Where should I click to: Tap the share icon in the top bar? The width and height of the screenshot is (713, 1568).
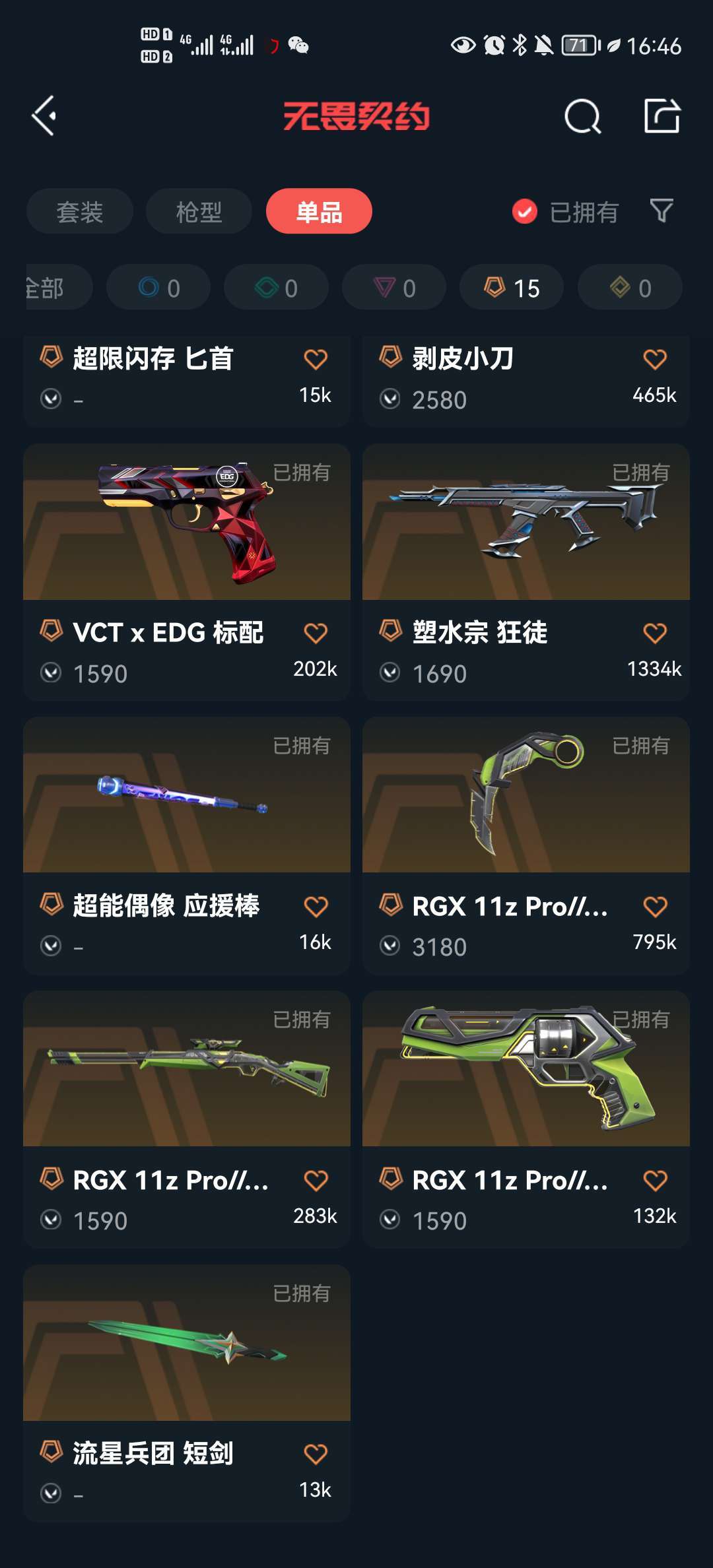coord(662,116)
